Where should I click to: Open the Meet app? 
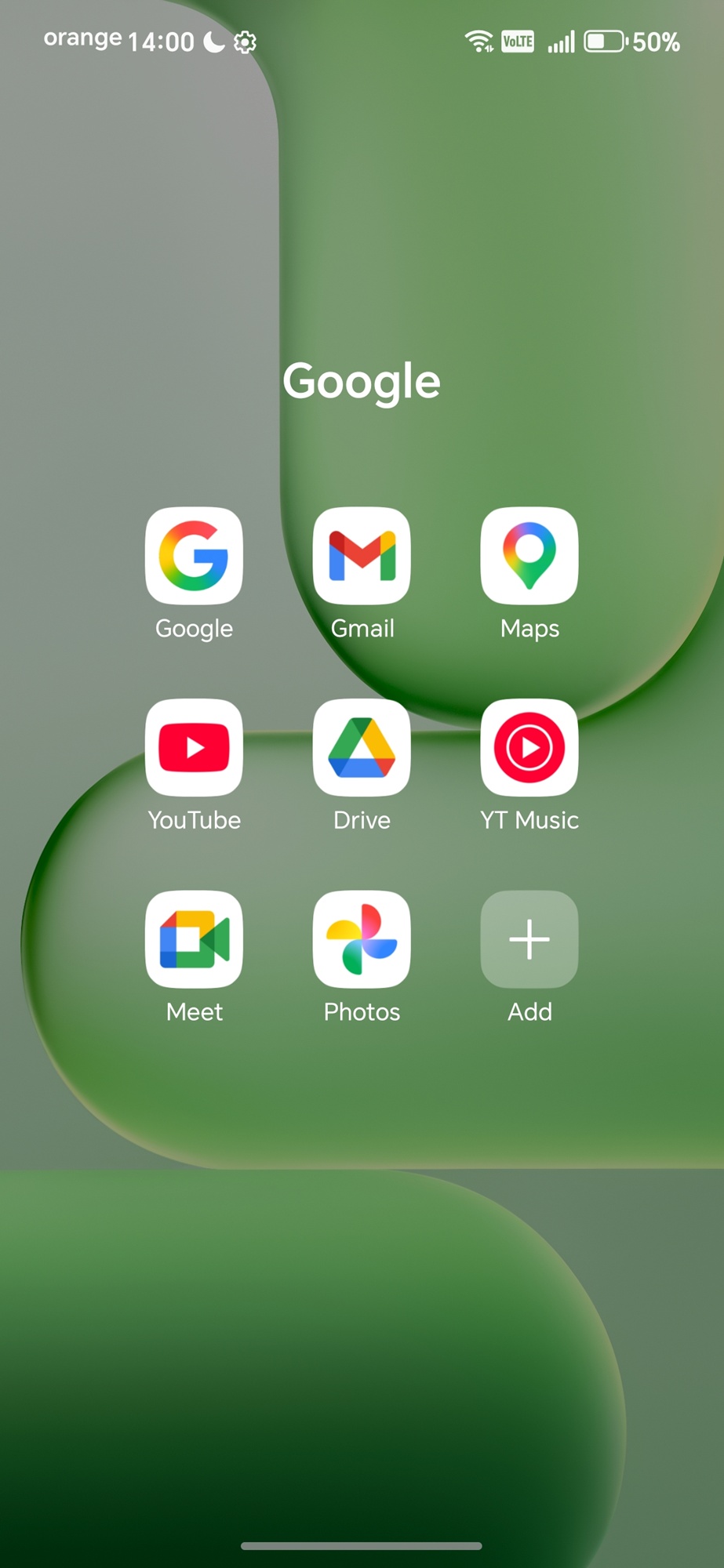click(x=194, y=939)
